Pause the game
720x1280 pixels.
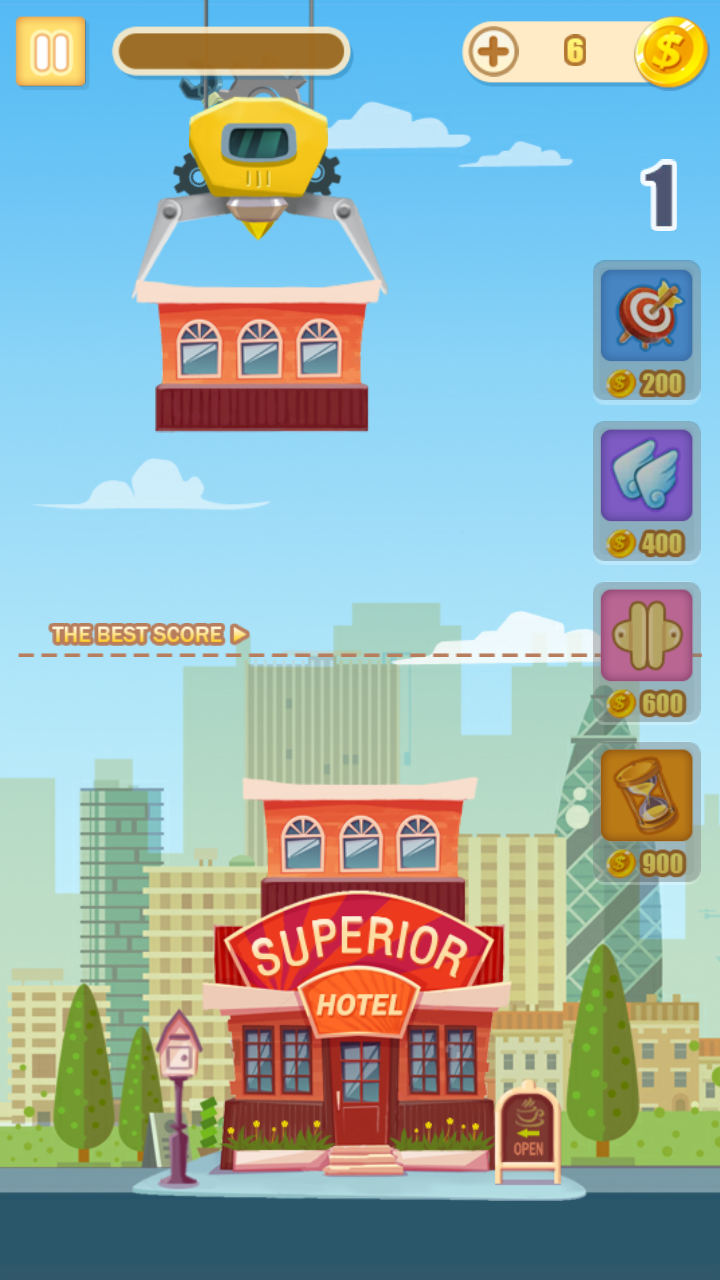[x=50, y=51]
